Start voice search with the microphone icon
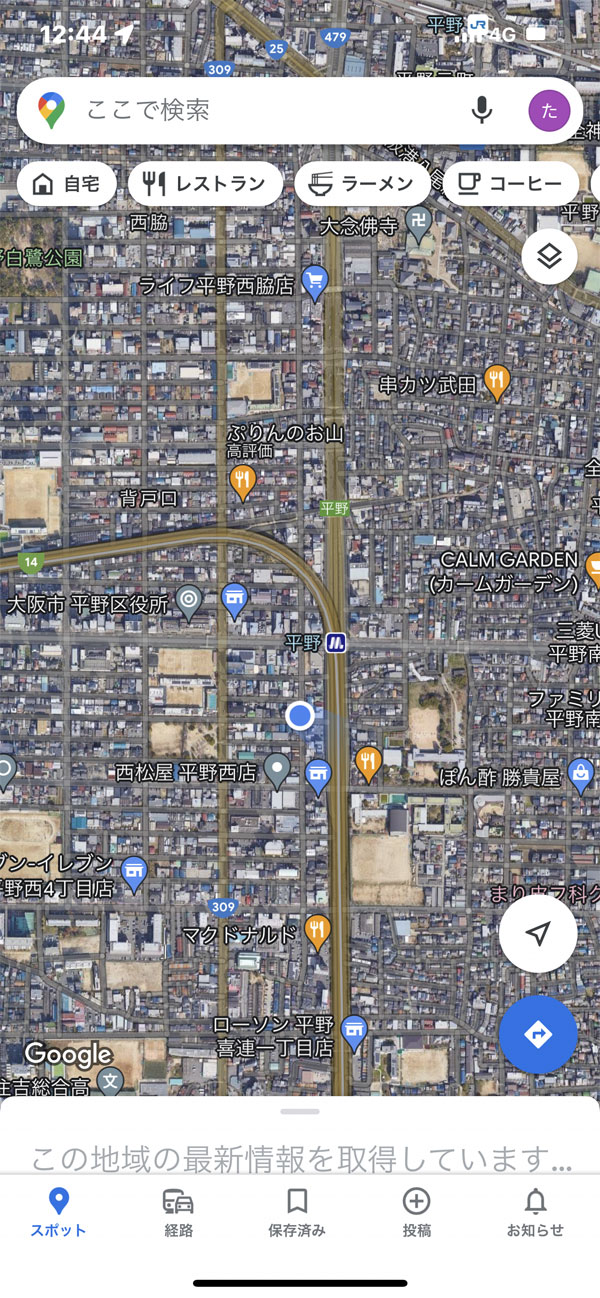This screenshot has width=600, height=1298. [x=482, y=110]
